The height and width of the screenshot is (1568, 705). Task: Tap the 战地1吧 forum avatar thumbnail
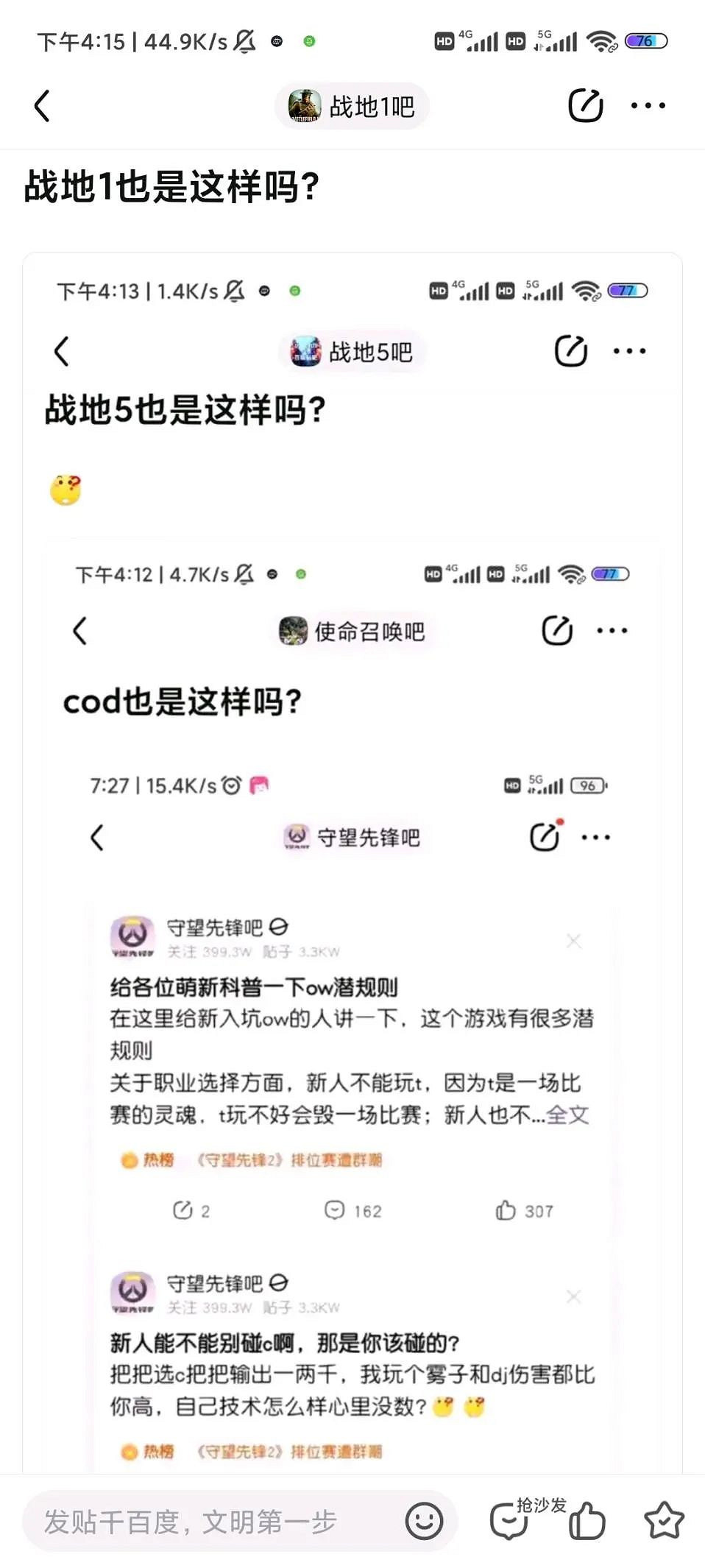[x=306, y=105]
